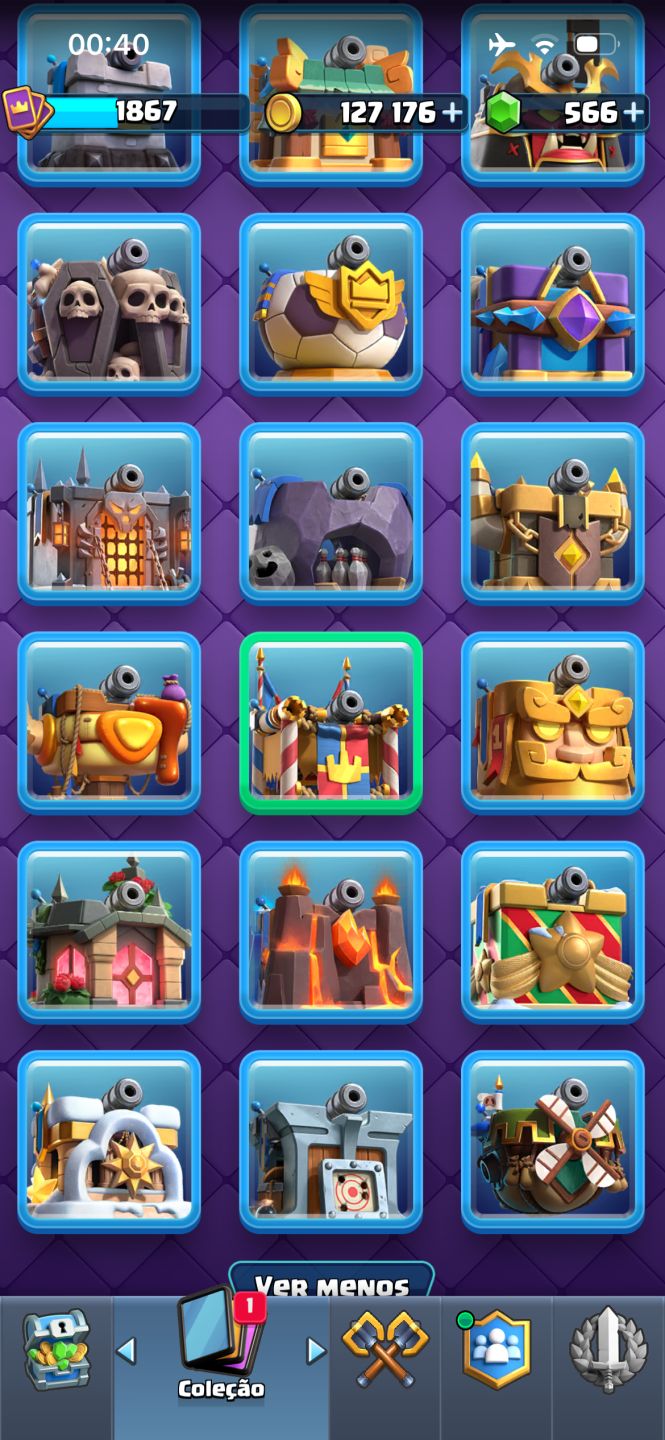Image resolution: width=665 pixels, height=1440 pixels.
Task: Choose the soccer ball tower skin
Action: point(331,304)
